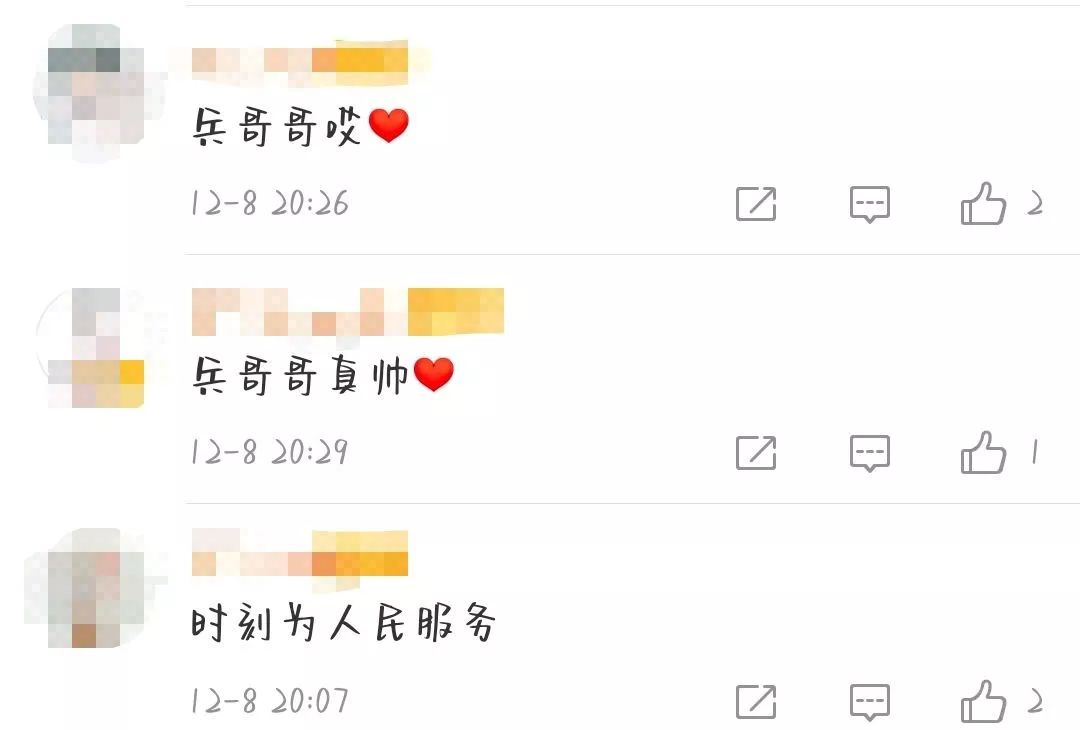Like the comment "兵哥哥哎"
Screen dimensions: 1080x730
click(983, 204)
